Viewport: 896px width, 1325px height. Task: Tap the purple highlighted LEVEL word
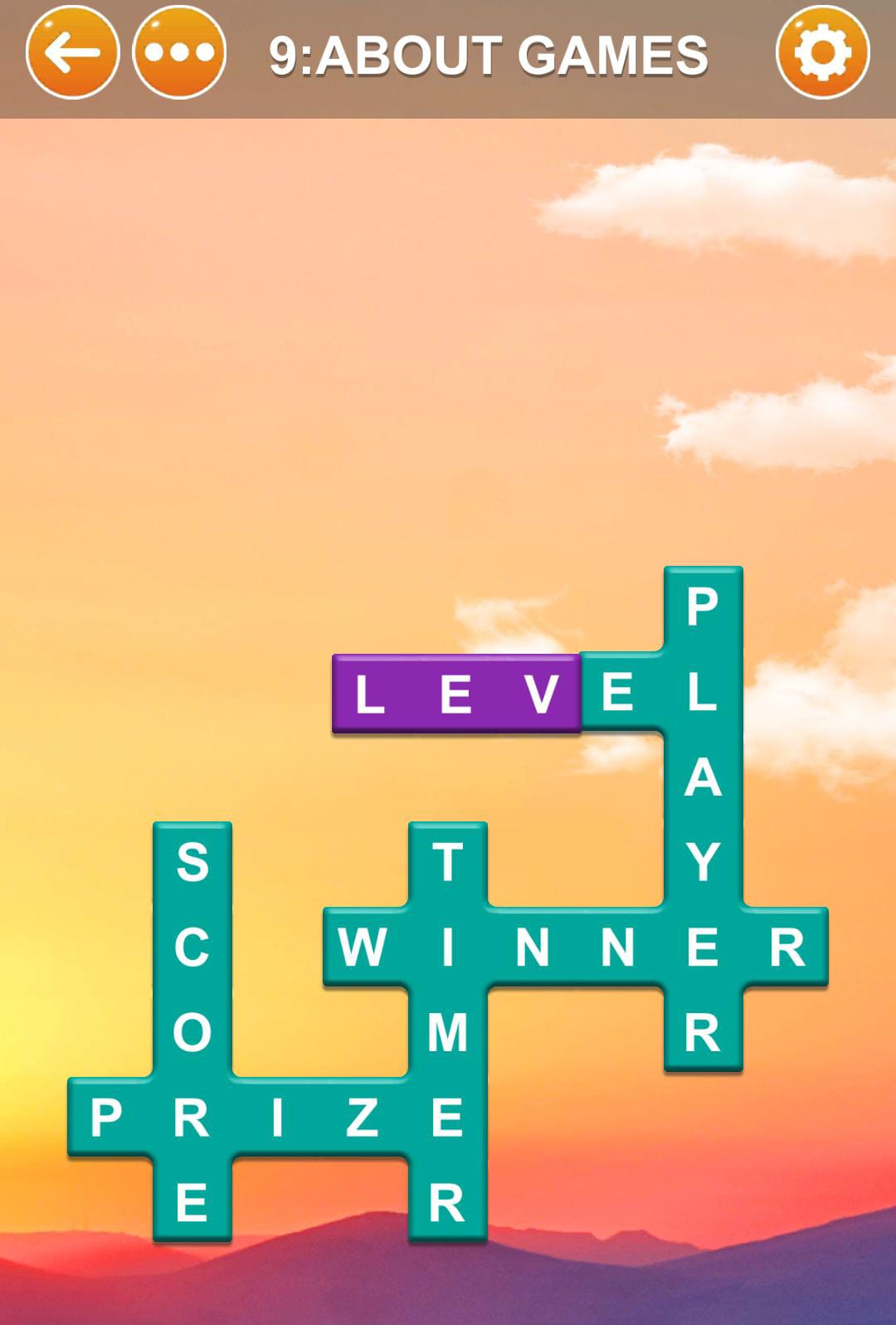(x=455, y=694)
